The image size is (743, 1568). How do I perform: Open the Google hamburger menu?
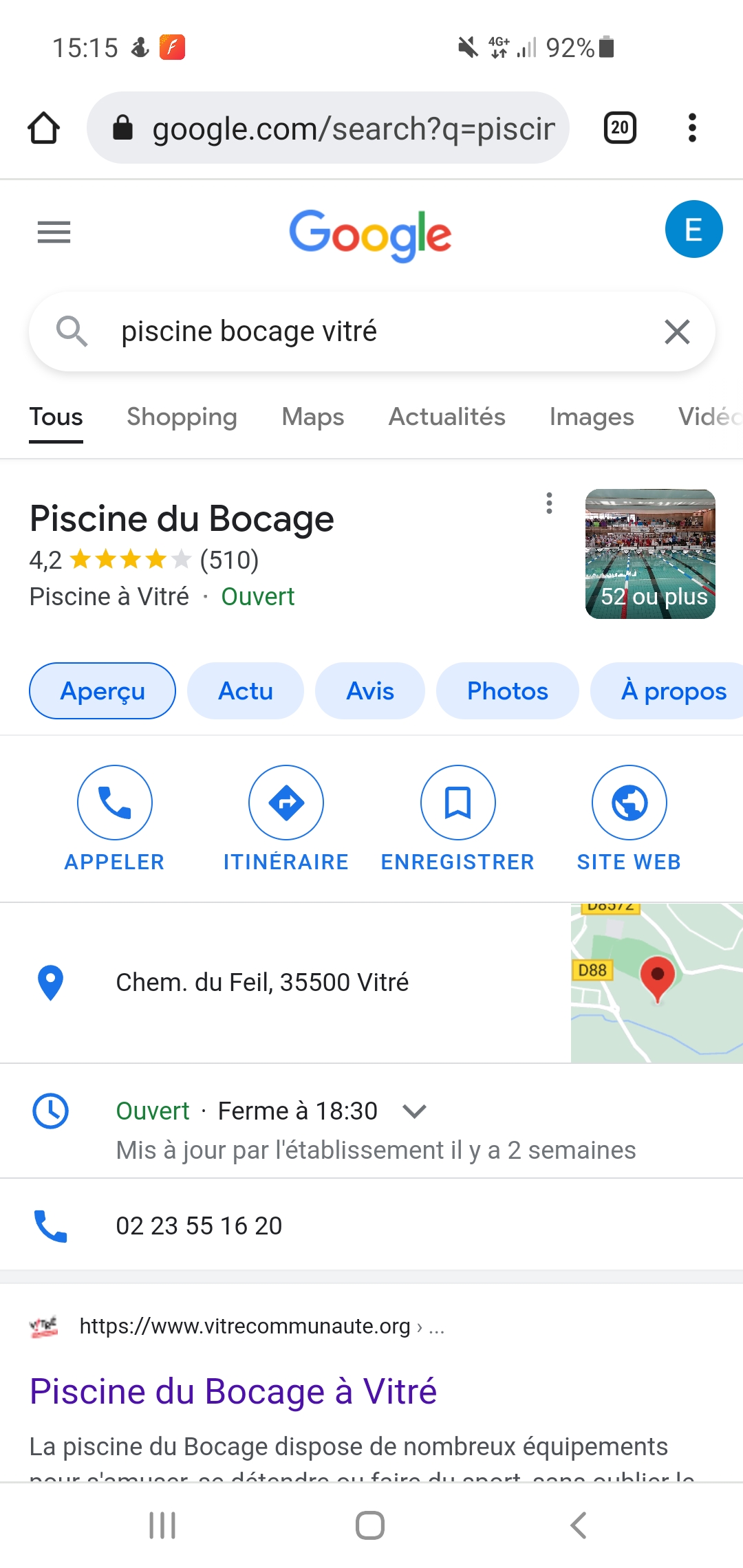point(54,232)
